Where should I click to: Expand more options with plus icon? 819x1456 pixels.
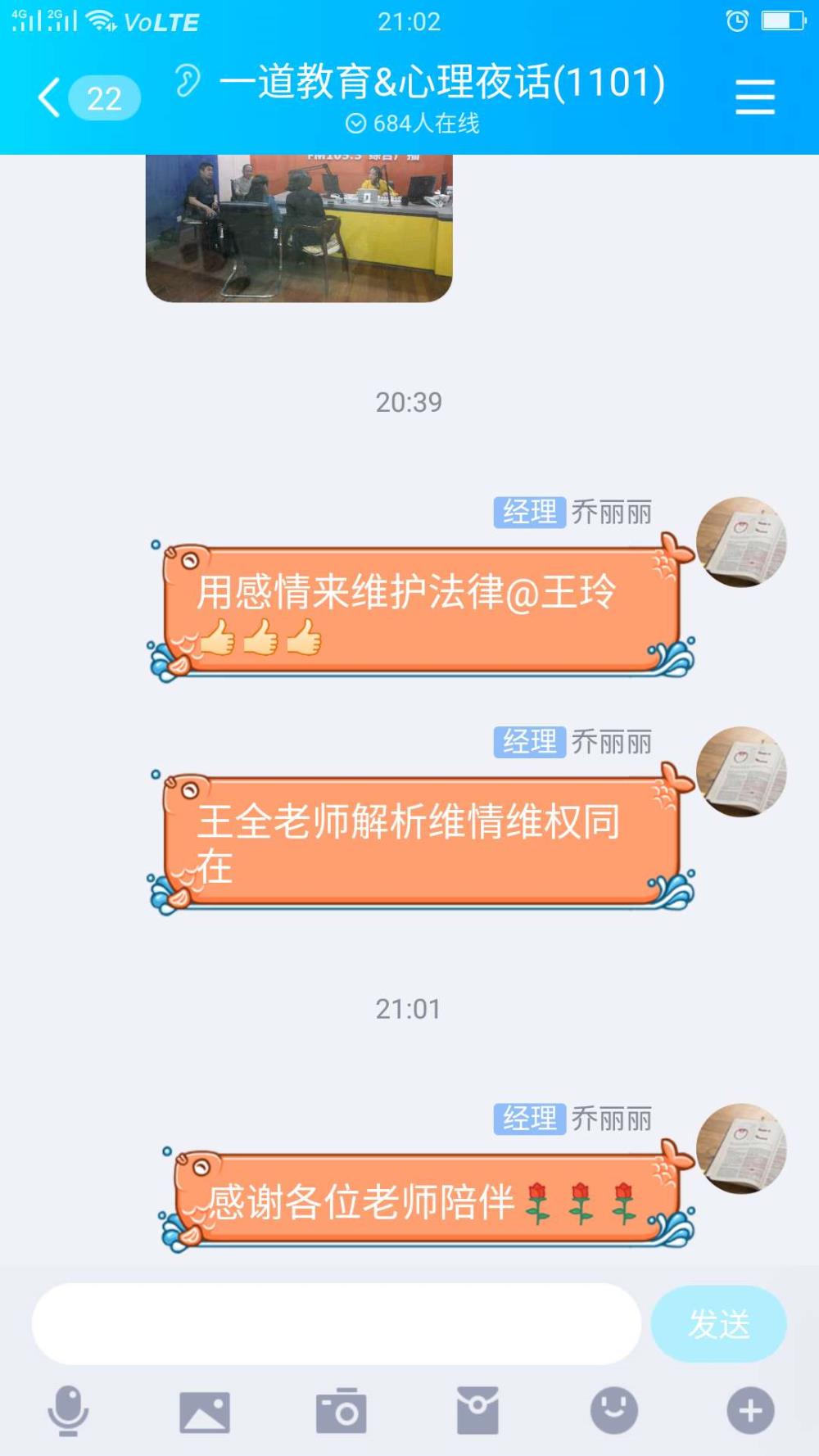coord(750,1411)
